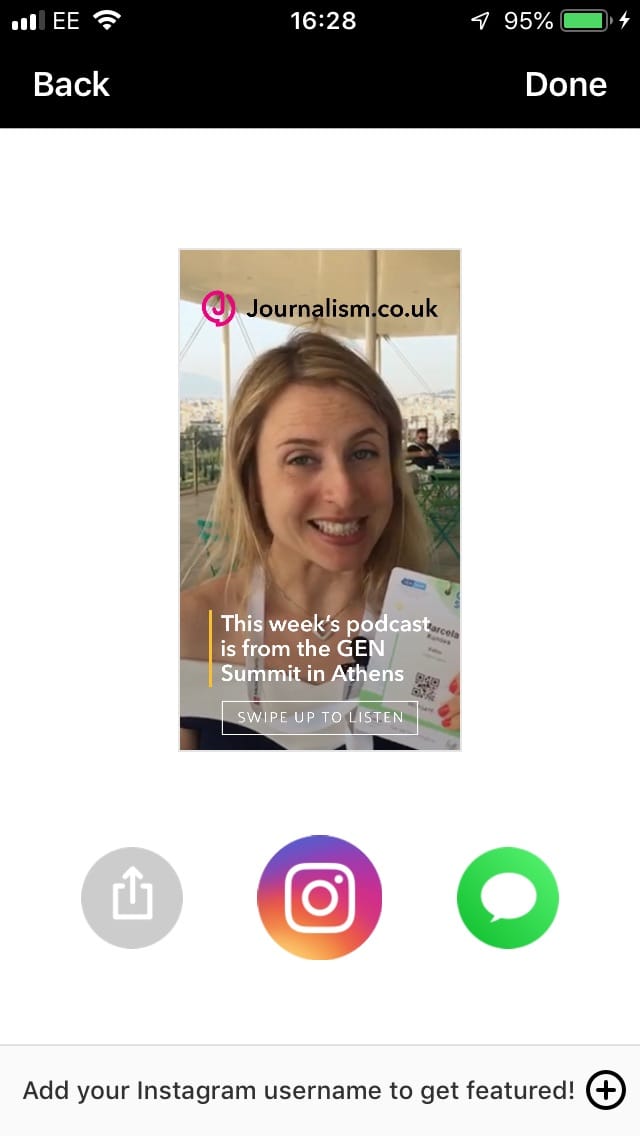The height and width of the screenshot is (1136, 640).
Task: Open the Journalism.co.uk video preview
Action: pos(320,500)
